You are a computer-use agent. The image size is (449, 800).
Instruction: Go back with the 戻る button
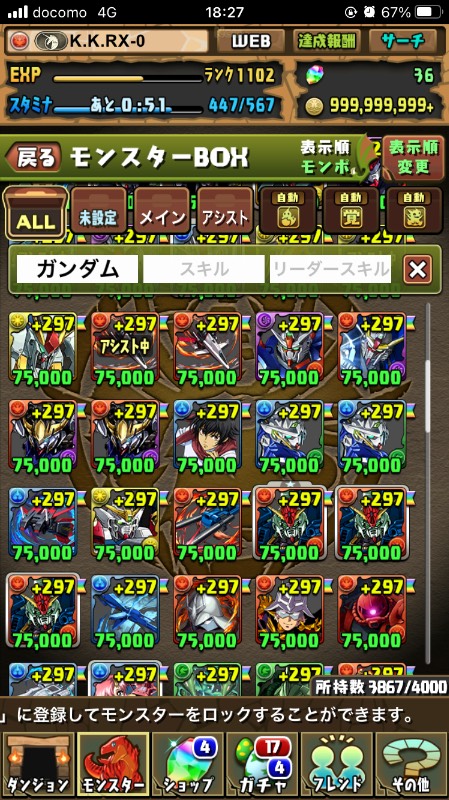pyautogui.click(x=33, y=157)
